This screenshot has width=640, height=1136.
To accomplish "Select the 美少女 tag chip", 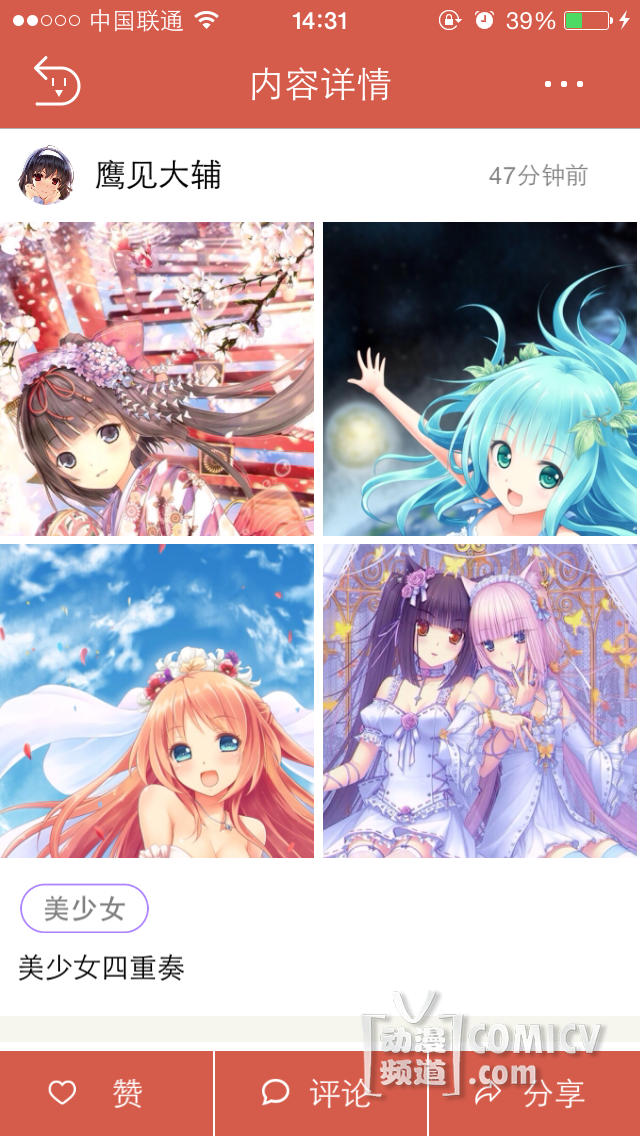I will pos(85,909).
